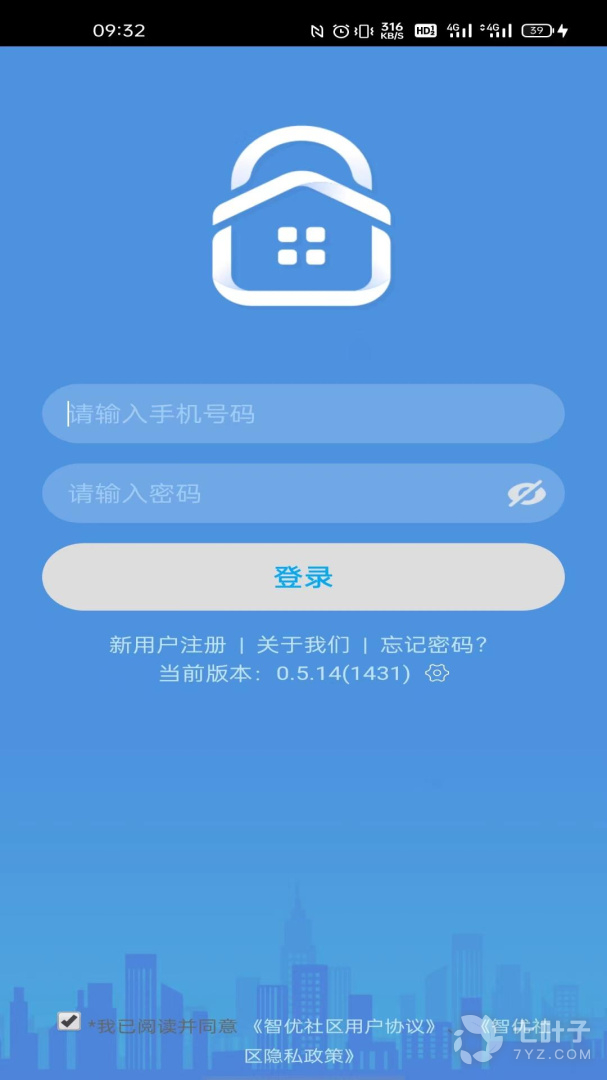This screenshot has width=607, height=1080.
Task: Open the settings gear beside version number
Action: pos(437,673)
